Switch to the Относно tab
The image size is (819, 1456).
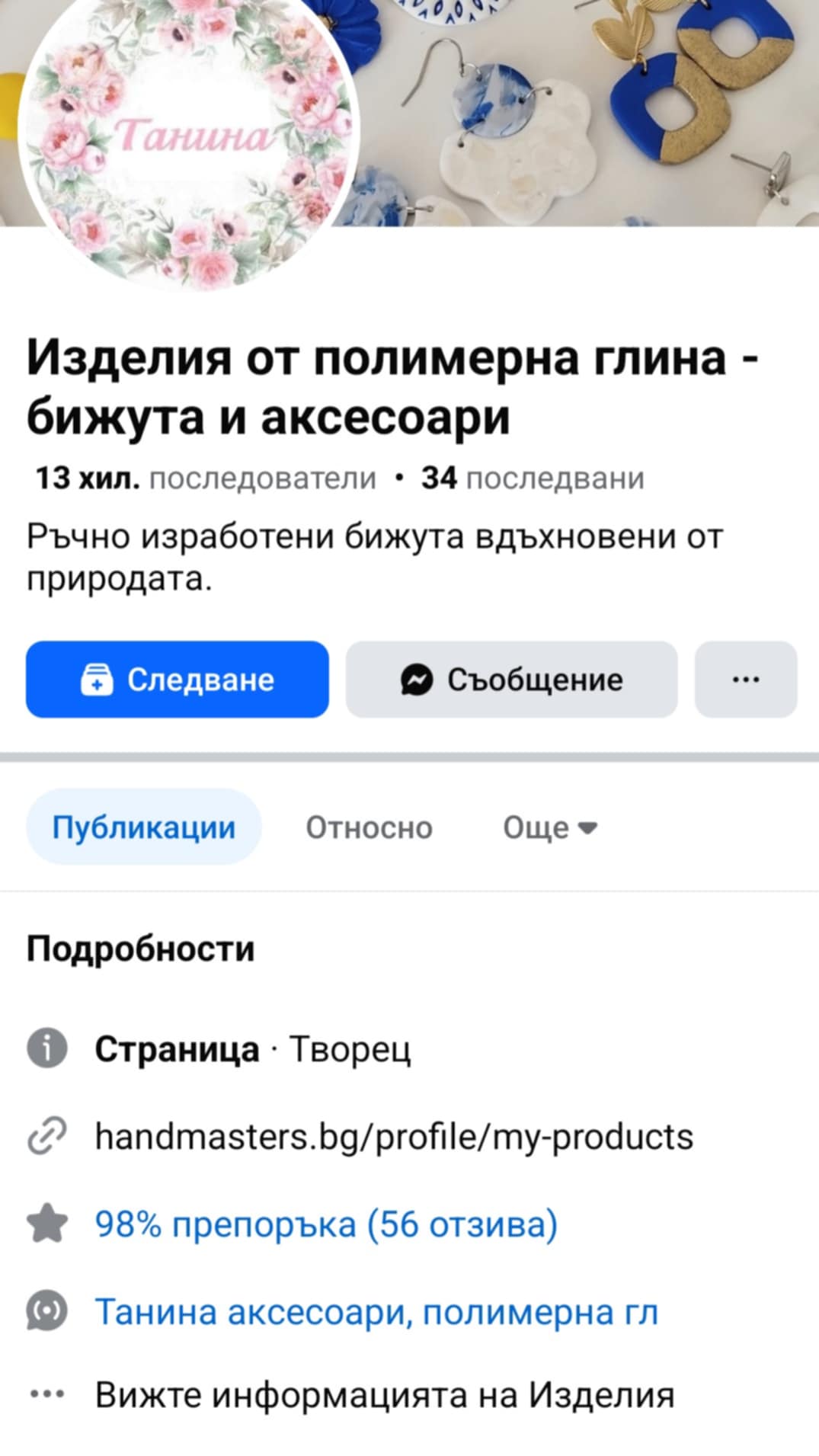[369, 827]
